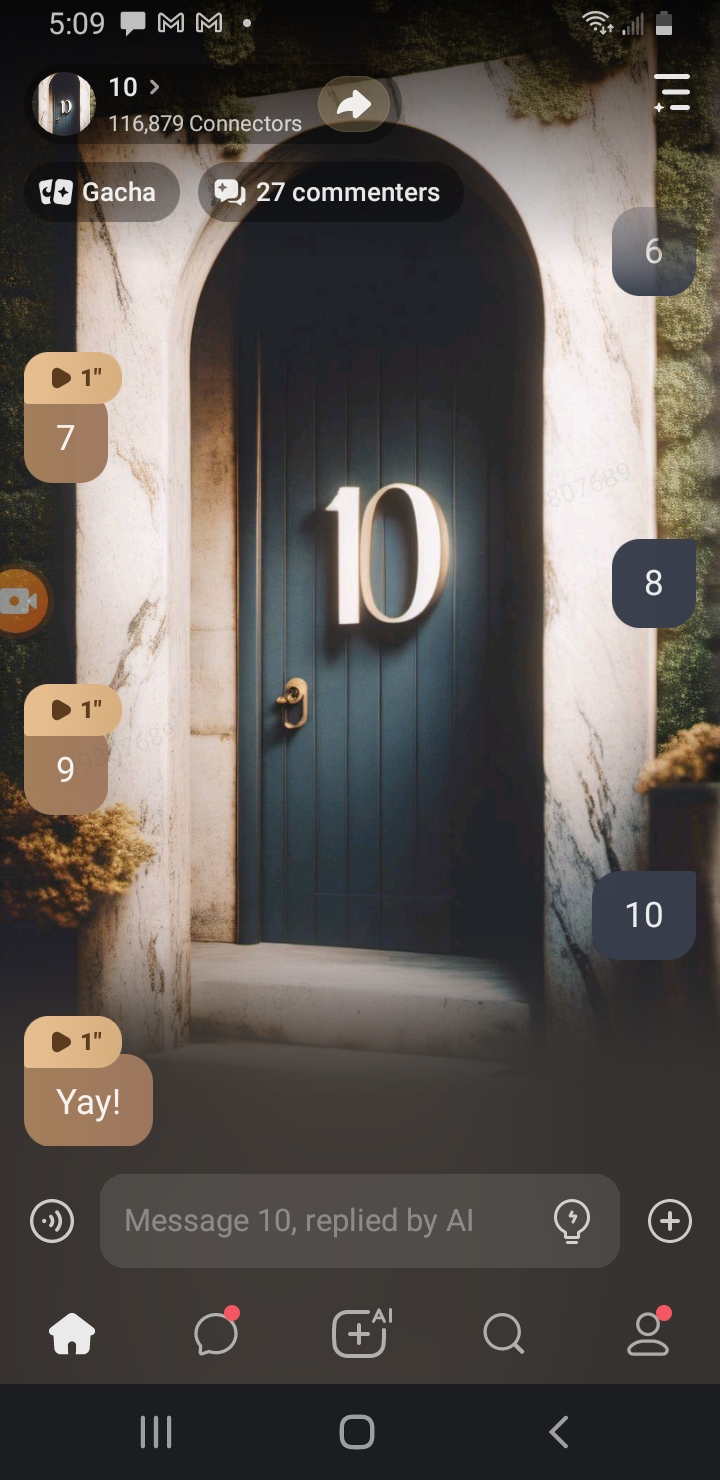Image resolution: width=720 pixels, height=1480 pixels.
Task: Create a new AI character
Action: 360,1334
